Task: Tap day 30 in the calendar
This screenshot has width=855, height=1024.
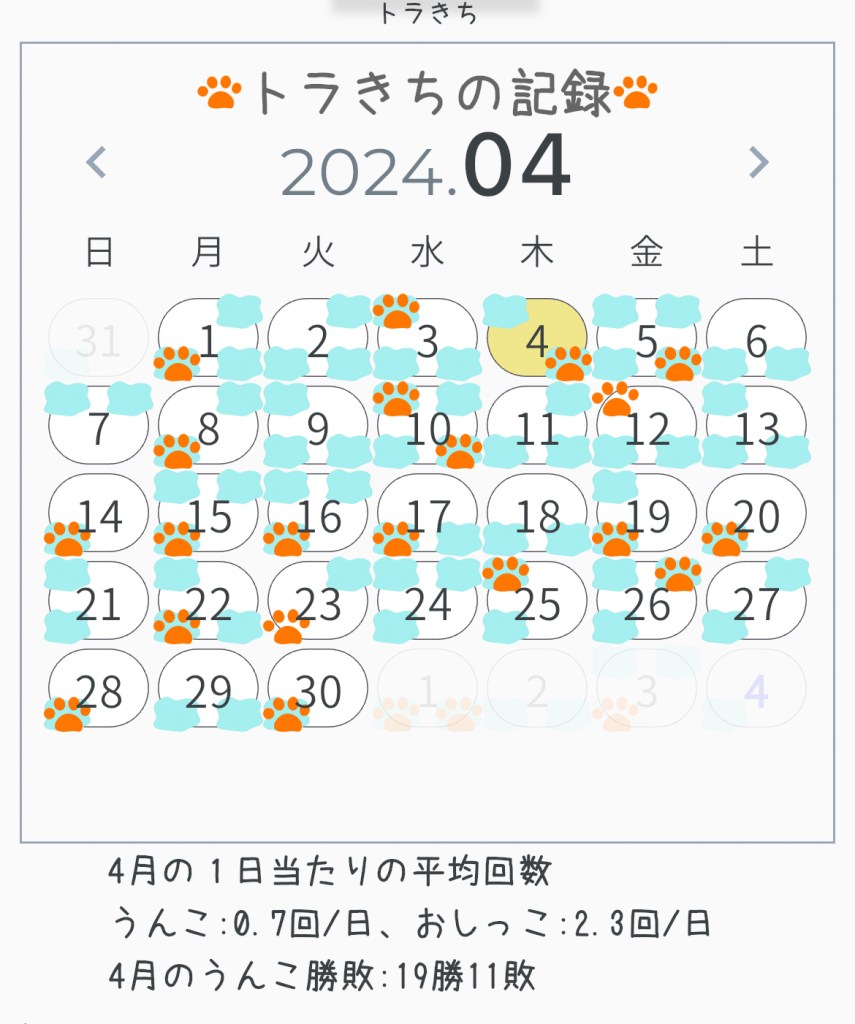Action: (318, 690)
